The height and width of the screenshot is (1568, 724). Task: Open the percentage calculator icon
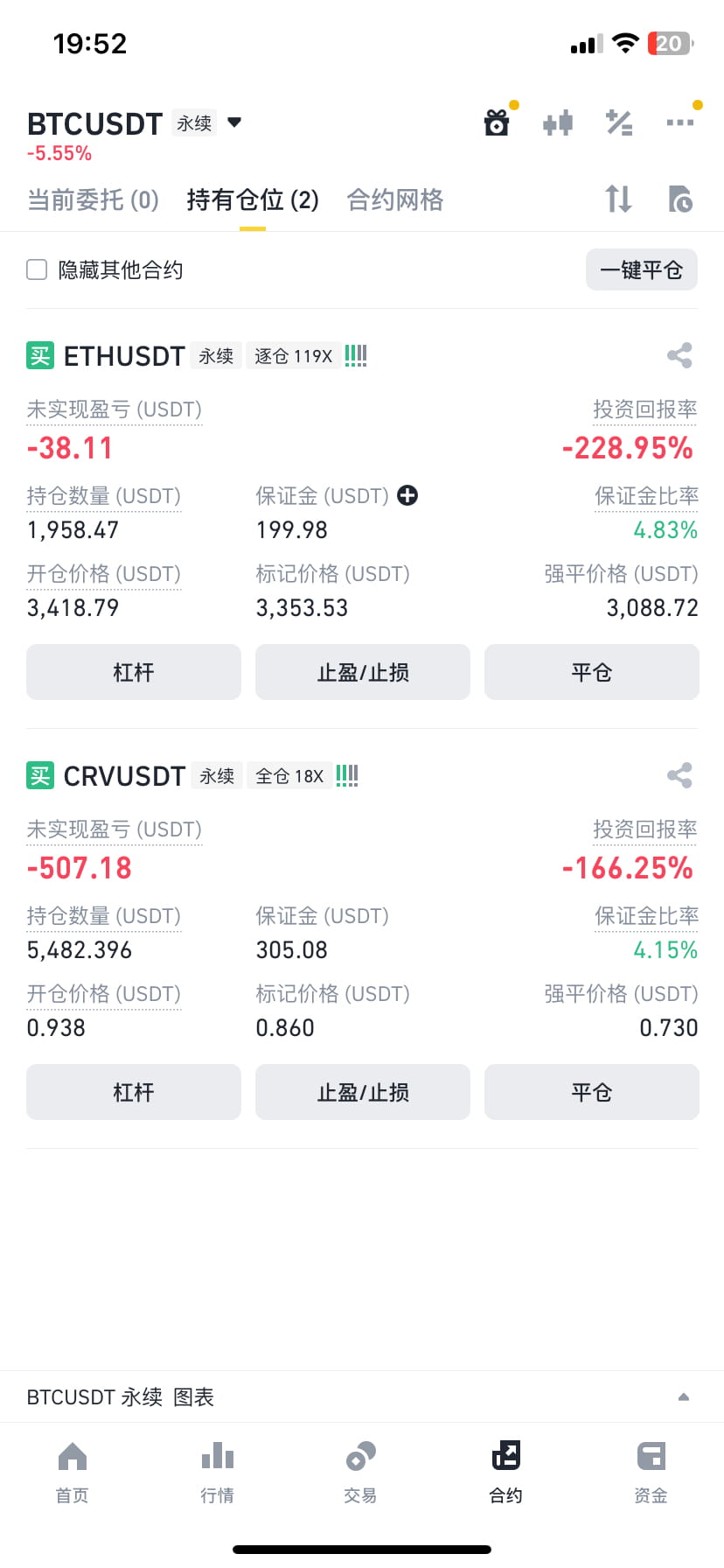(619, 123)
